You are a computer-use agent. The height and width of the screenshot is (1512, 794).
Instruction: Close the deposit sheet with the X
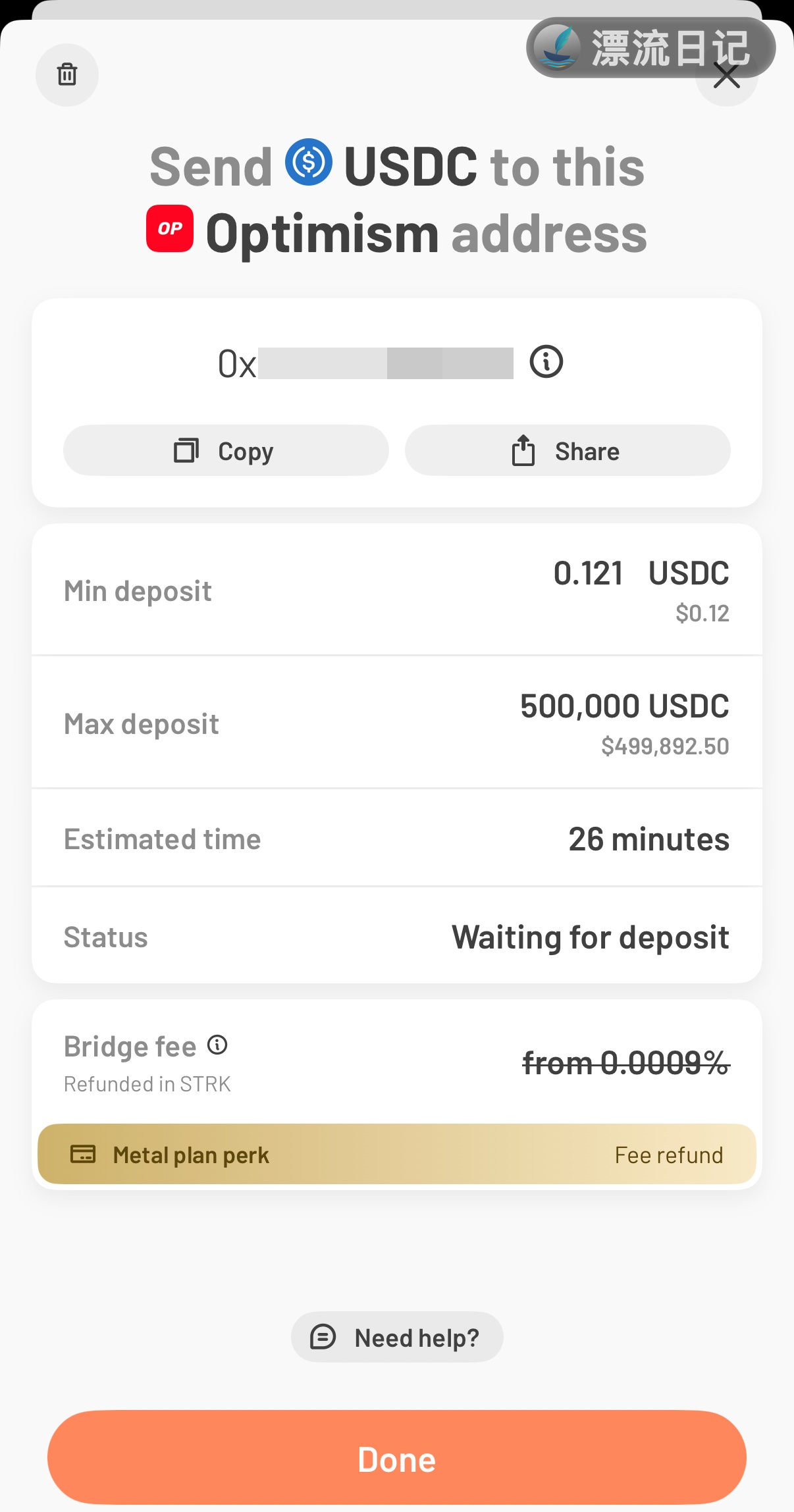point(727,76)
